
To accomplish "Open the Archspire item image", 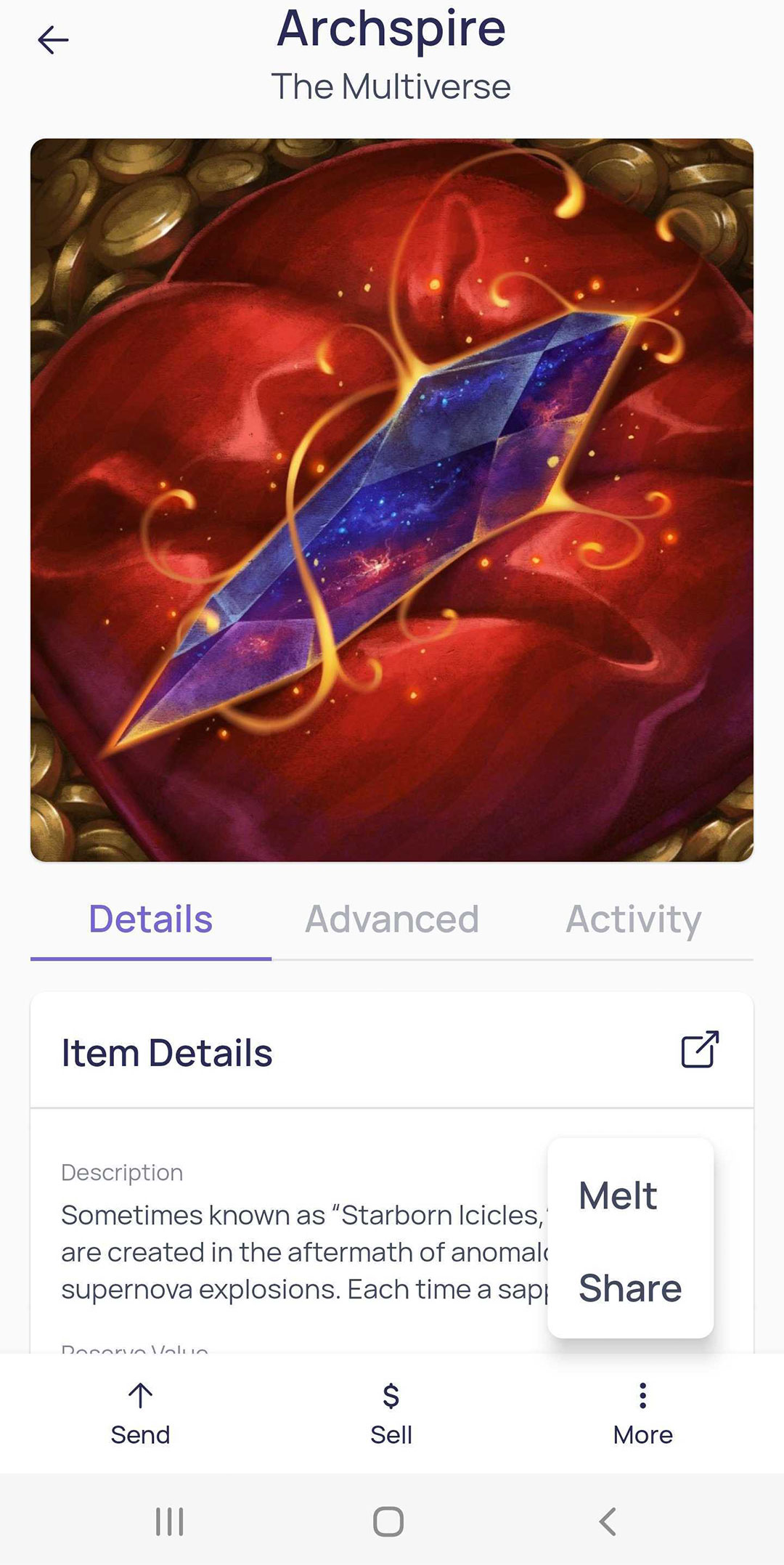I will (x=392, y=500).
